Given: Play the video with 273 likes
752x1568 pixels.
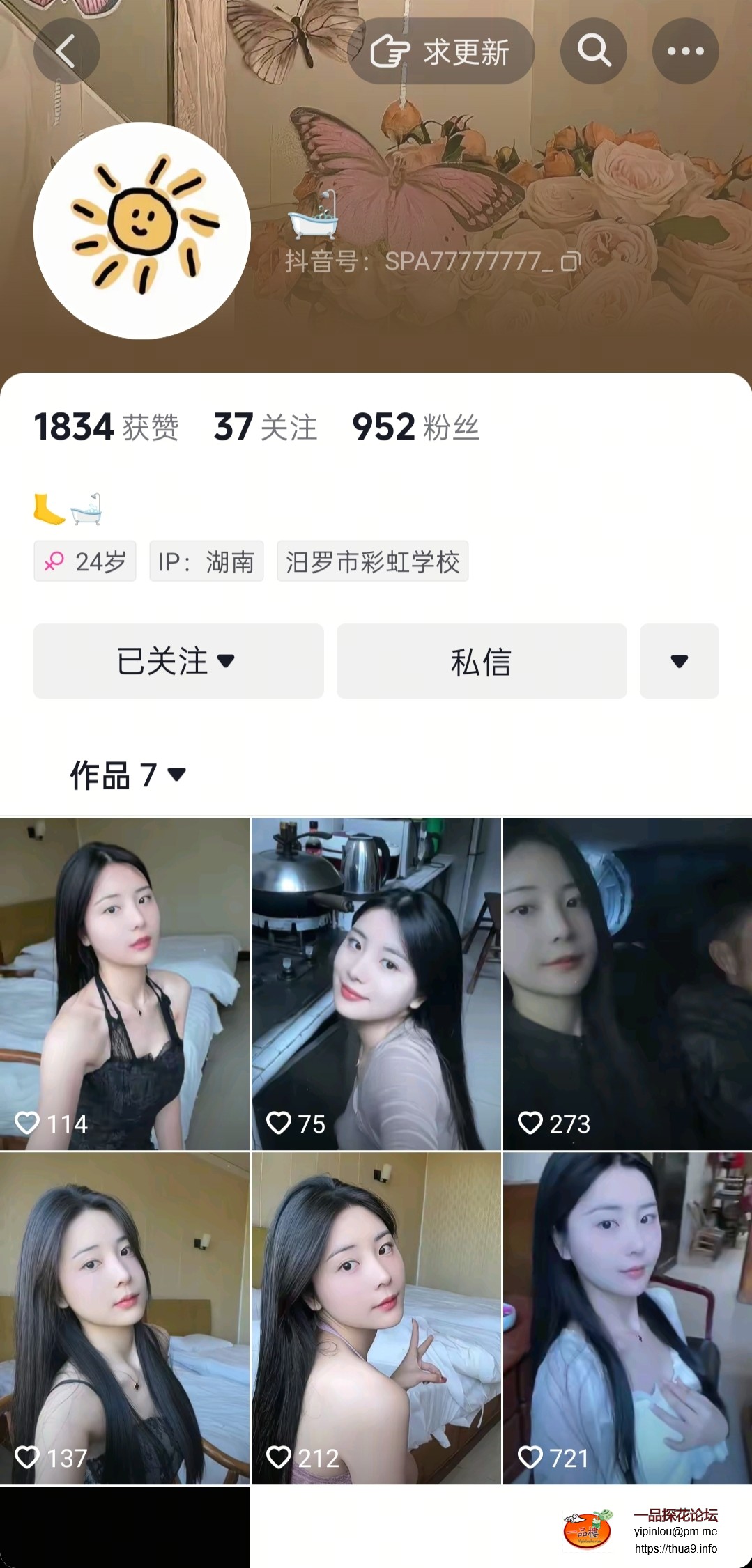Looking at the screenshot, I should (627, 983).
